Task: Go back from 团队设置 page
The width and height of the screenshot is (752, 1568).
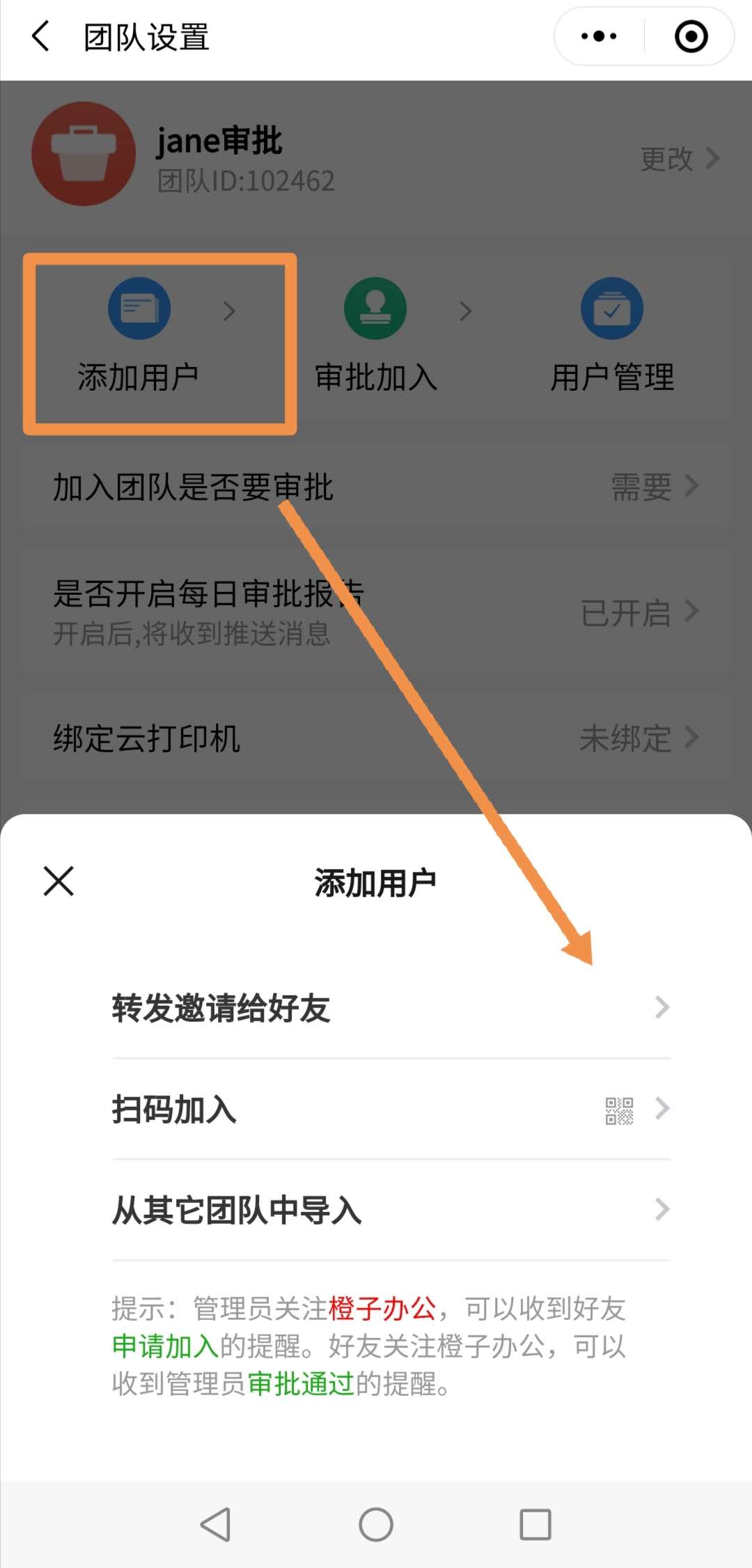Action: [x=41, y=36]
